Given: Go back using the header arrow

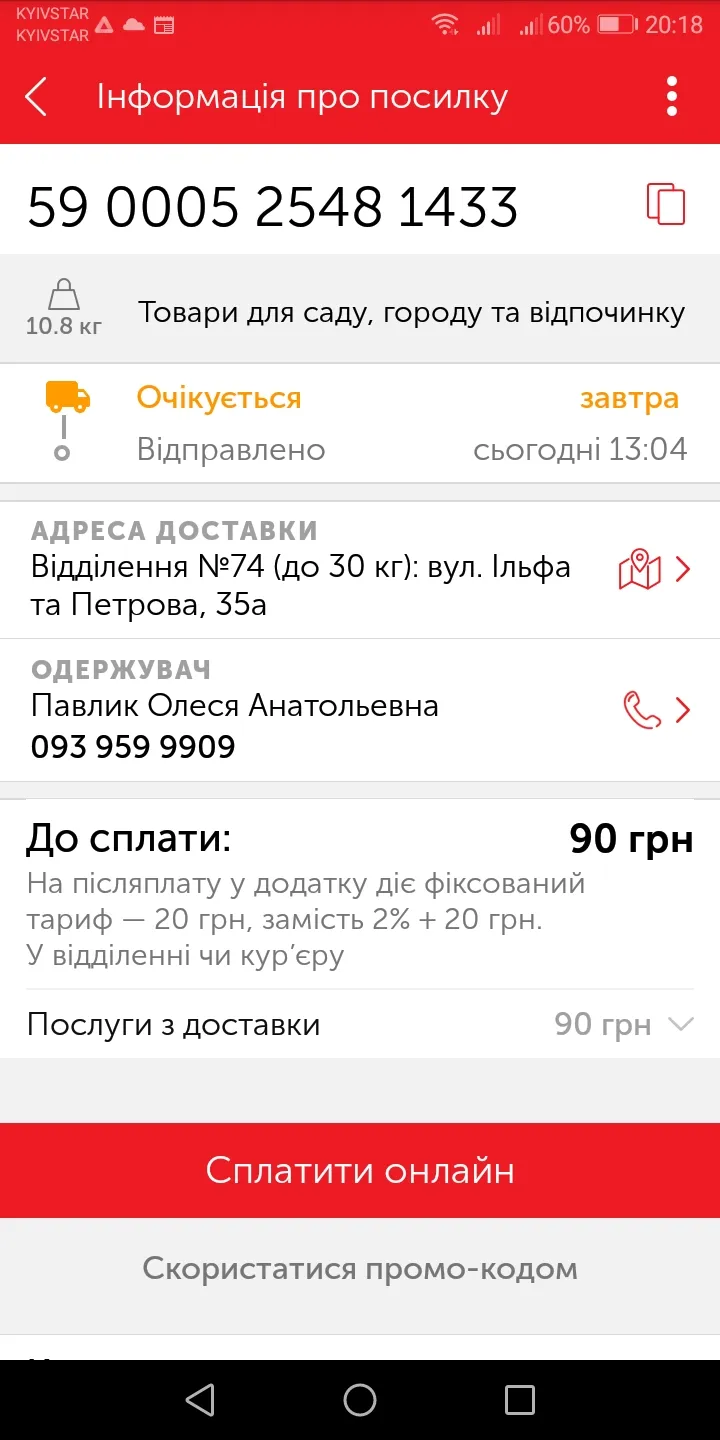Looking at the screenshot, I should point(36,97).
